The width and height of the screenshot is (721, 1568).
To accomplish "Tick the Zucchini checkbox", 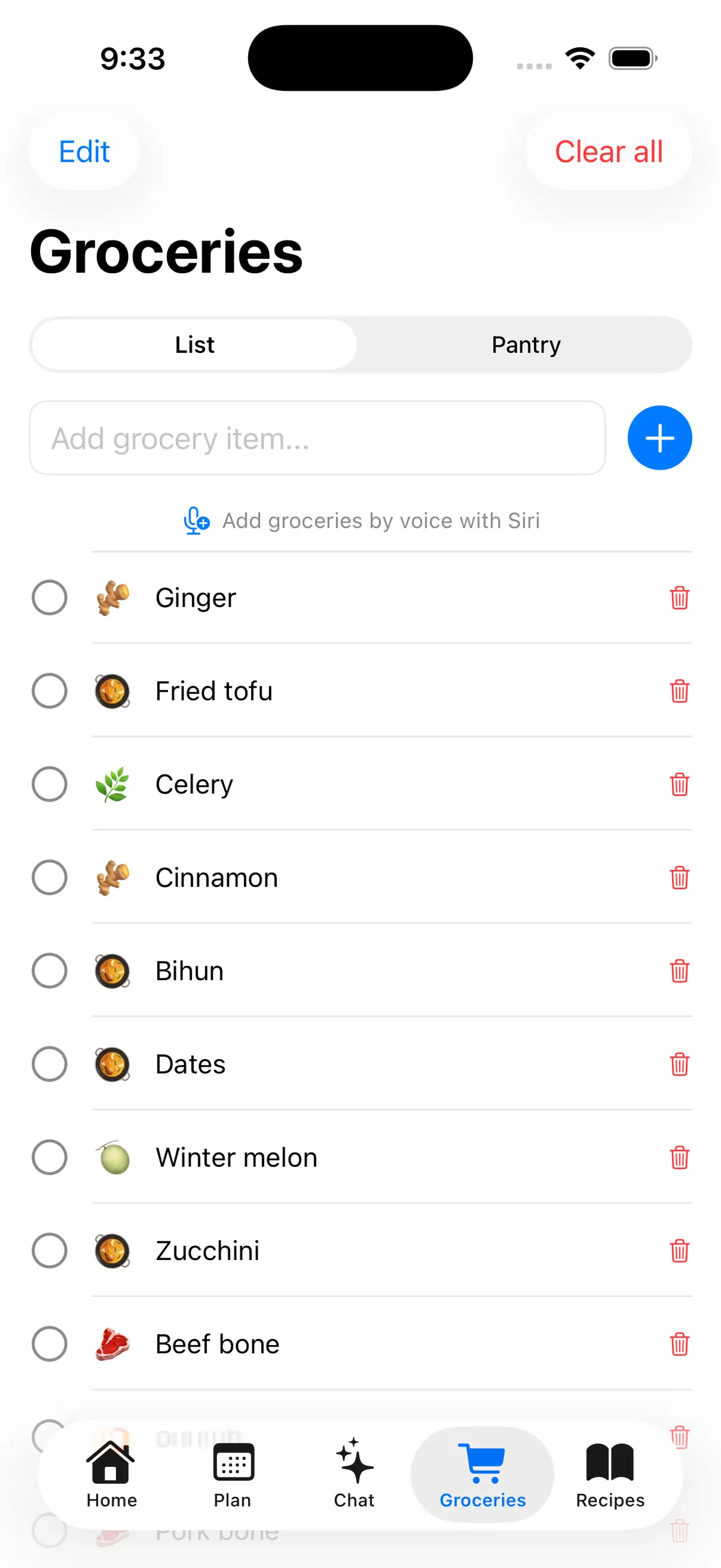I will (x=49, y=1251).
